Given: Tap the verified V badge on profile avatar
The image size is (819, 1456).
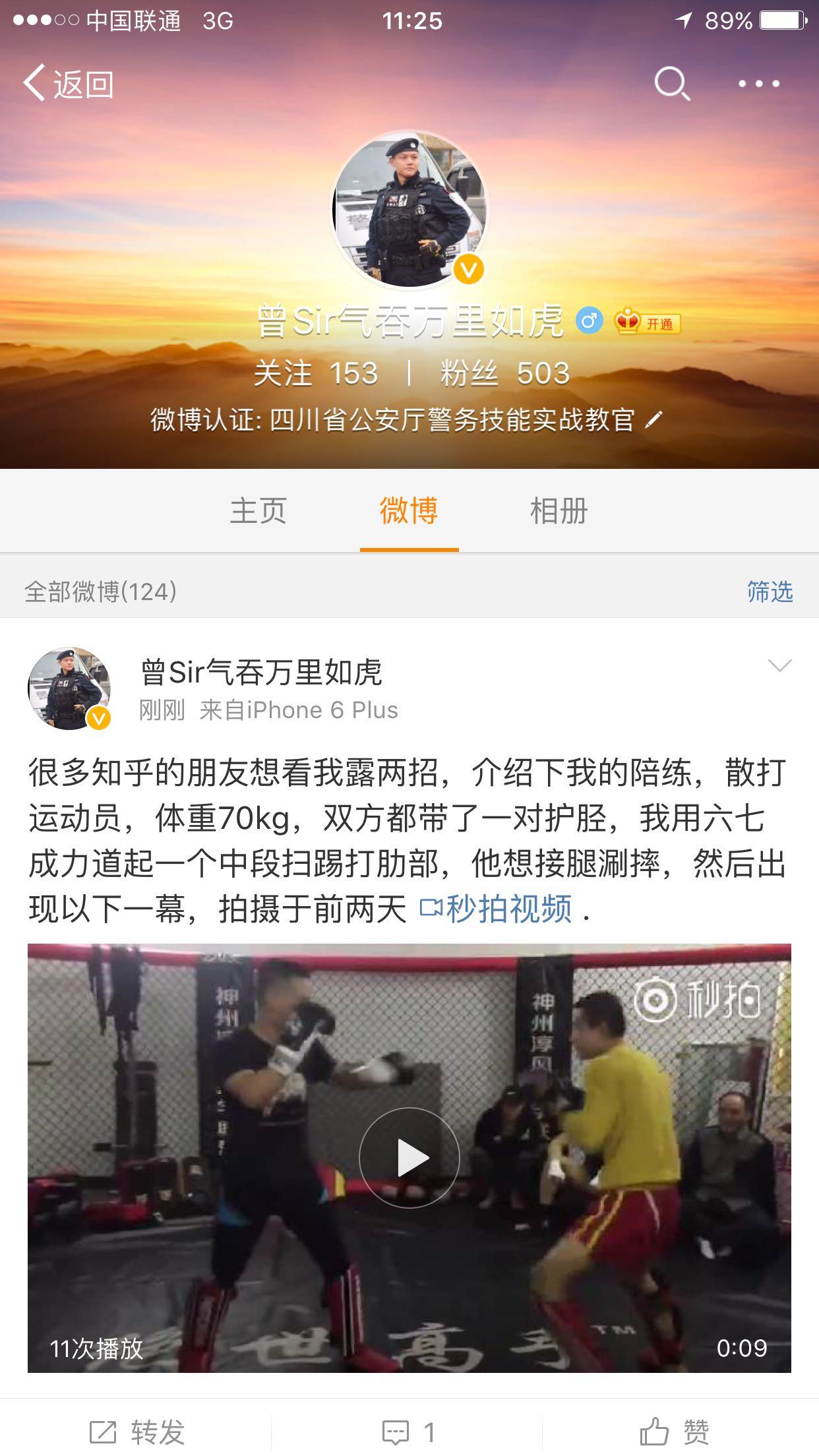Looking at the screenshot, I should [468, 270].
